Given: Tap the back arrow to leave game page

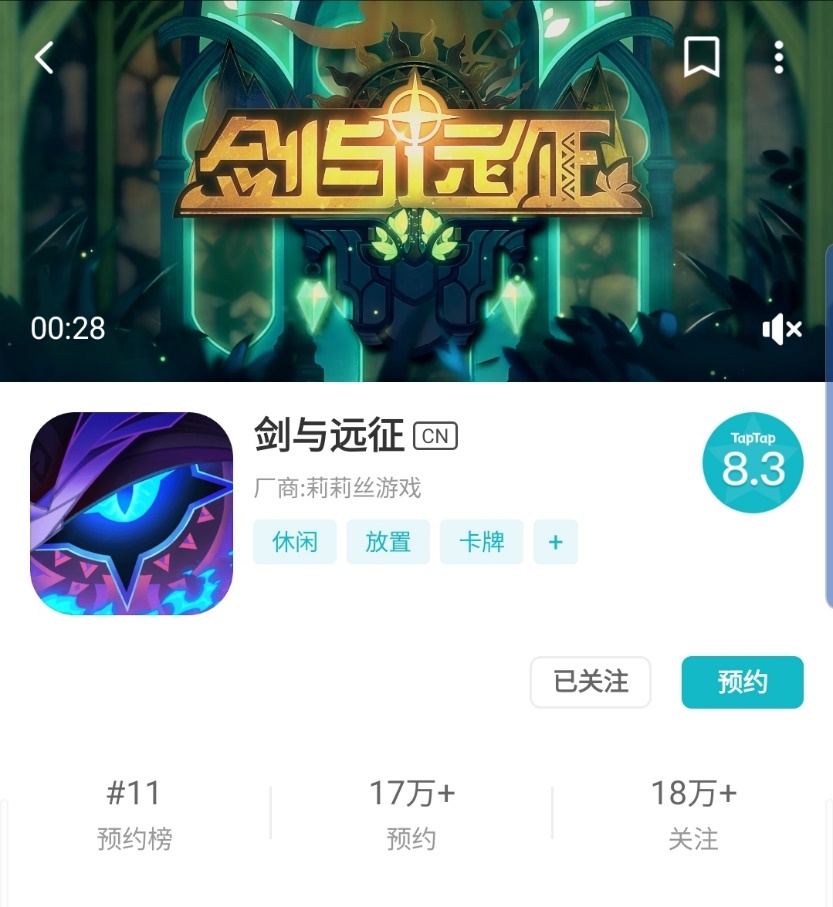Looking at the screenshot, I should [x=42, y=57].
